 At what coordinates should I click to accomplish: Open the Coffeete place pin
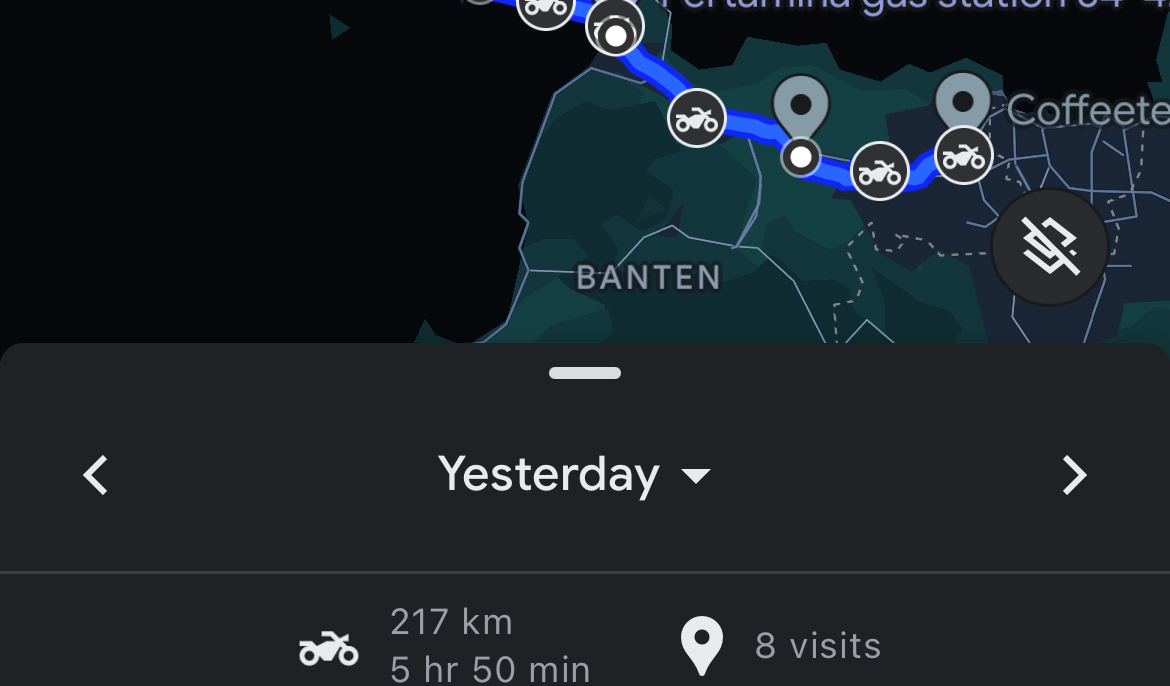click(962, 103)
